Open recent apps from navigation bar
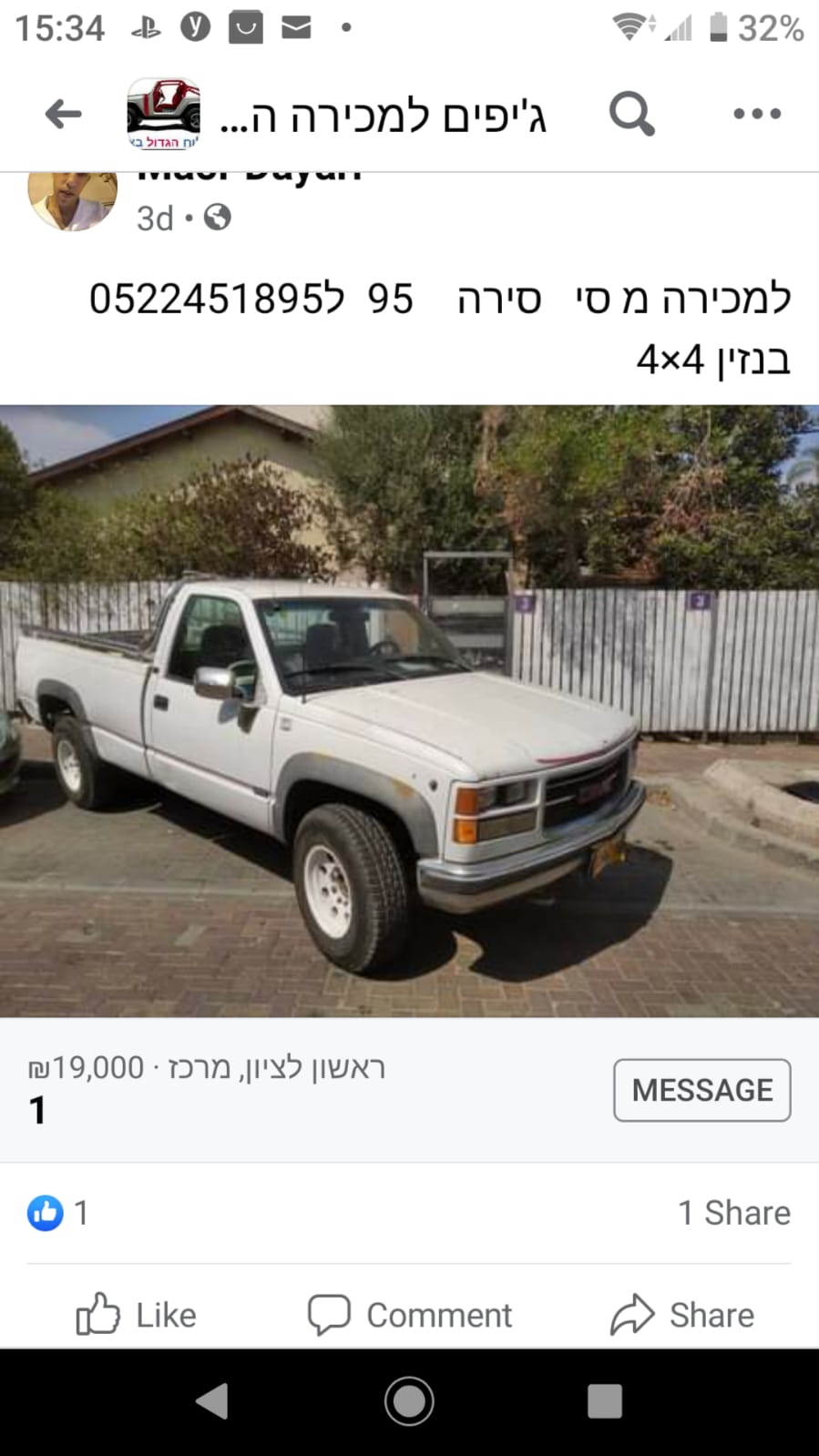The height and width of the screenshot is (1456, 819). coord(605,1401)
